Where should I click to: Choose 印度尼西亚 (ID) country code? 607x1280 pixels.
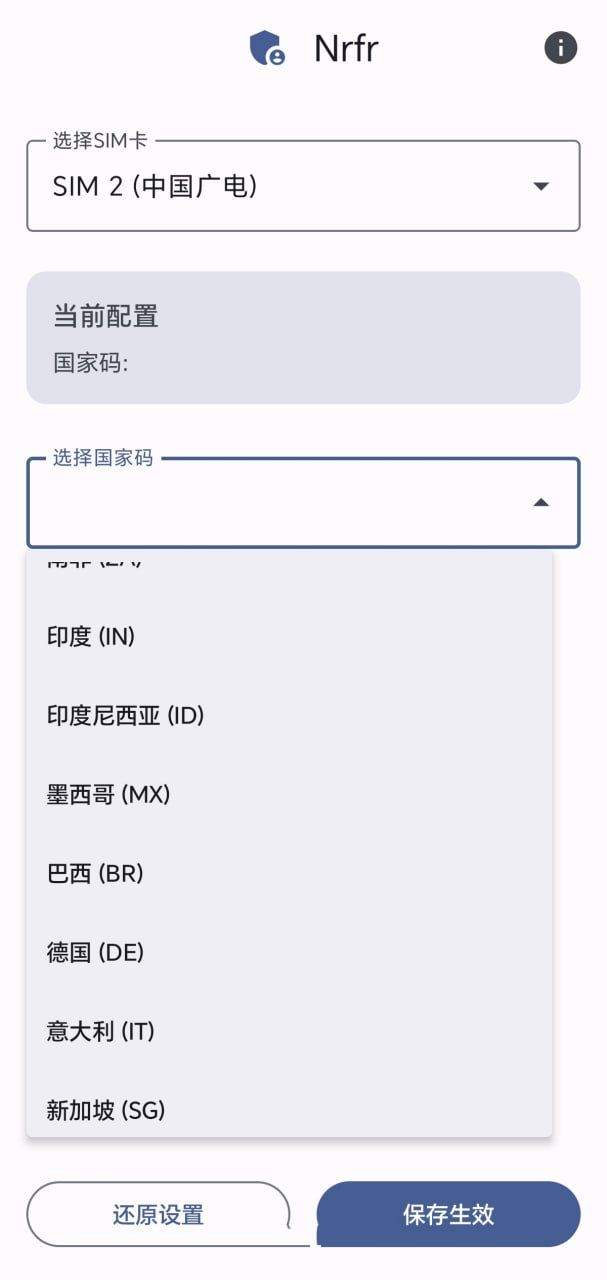click(125, 715)
